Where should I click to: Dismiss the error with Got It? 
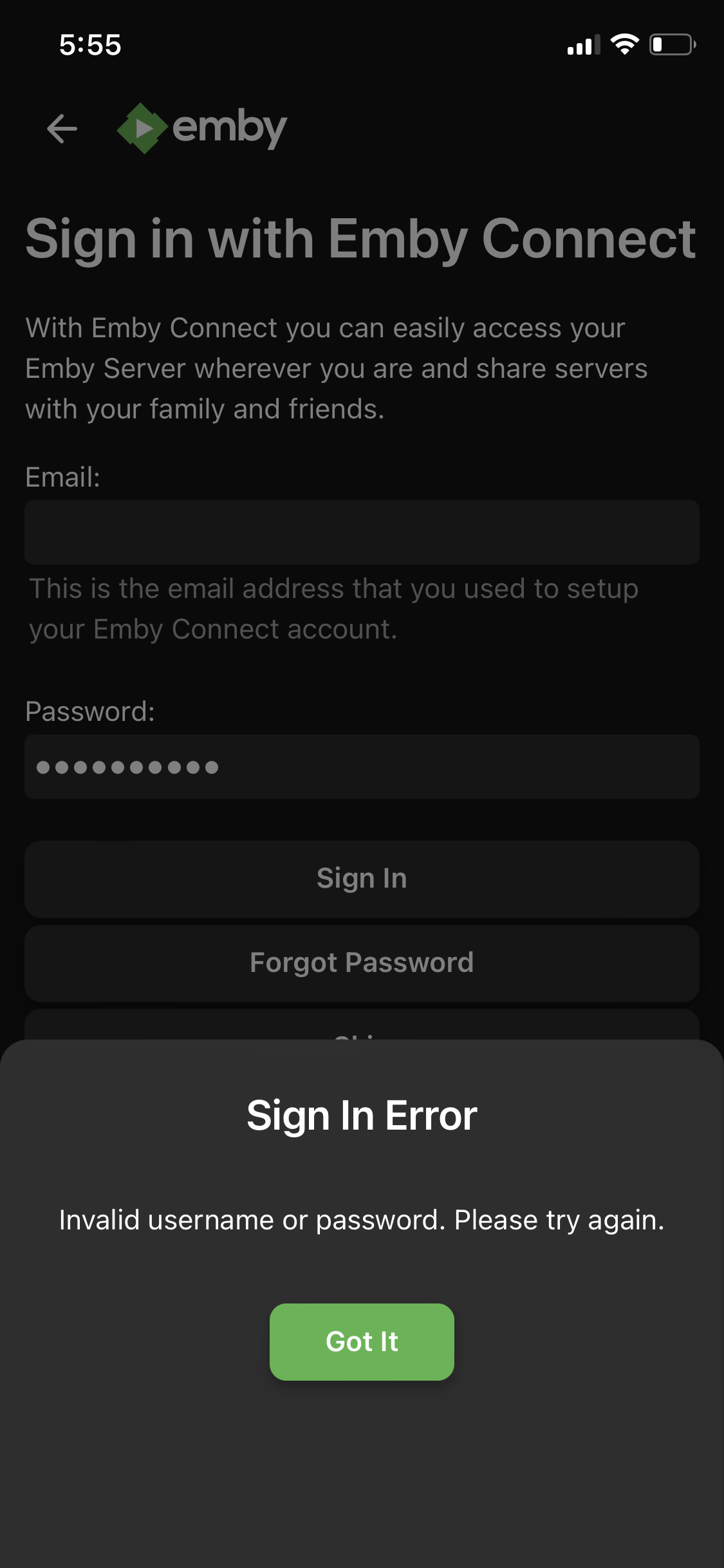click(x=362, y=1341)
